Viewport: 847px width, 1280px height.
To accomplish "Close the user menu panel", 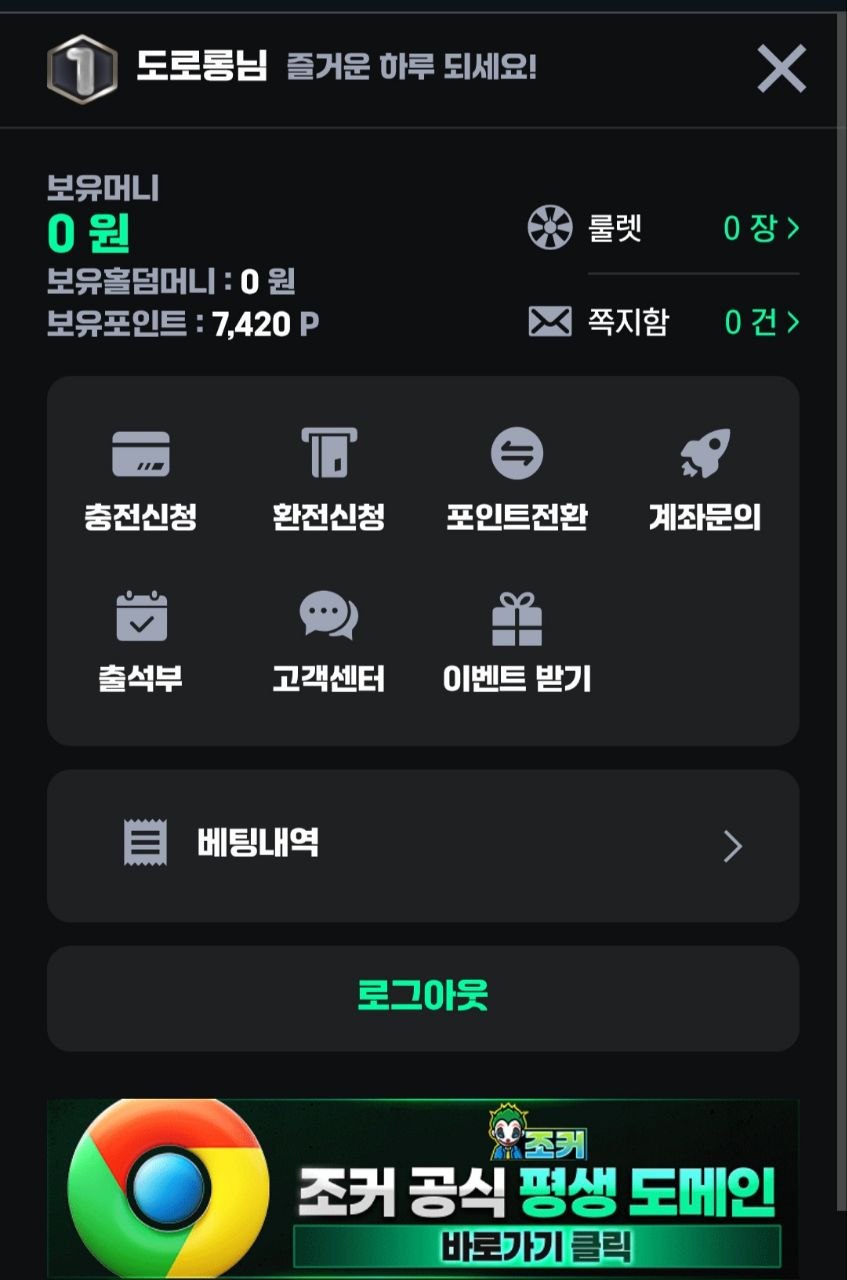I will pos(781,69).
